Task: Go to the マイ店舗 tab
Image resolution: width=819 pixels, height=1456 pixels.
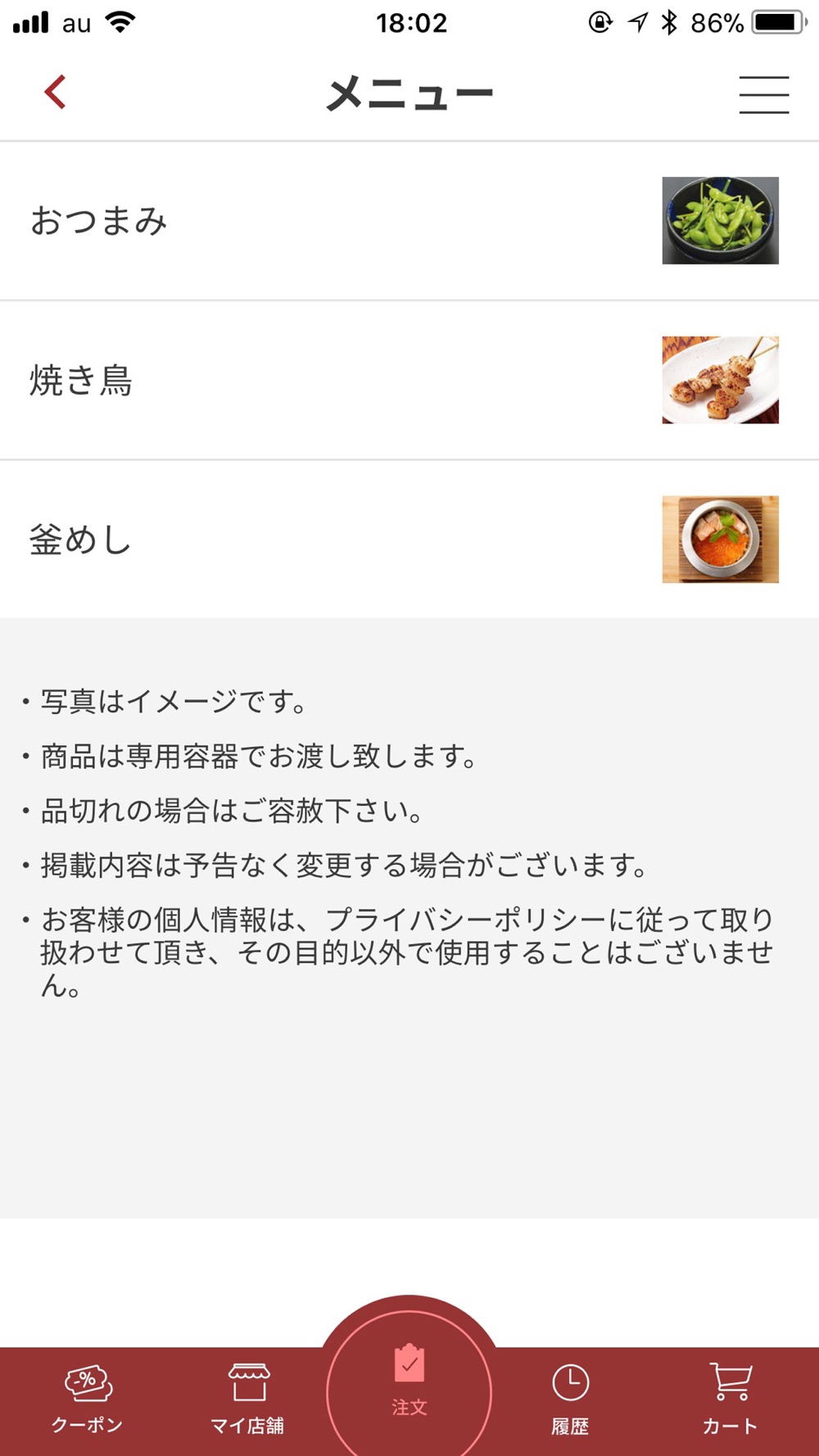Action: click(x=247, y=1400)
